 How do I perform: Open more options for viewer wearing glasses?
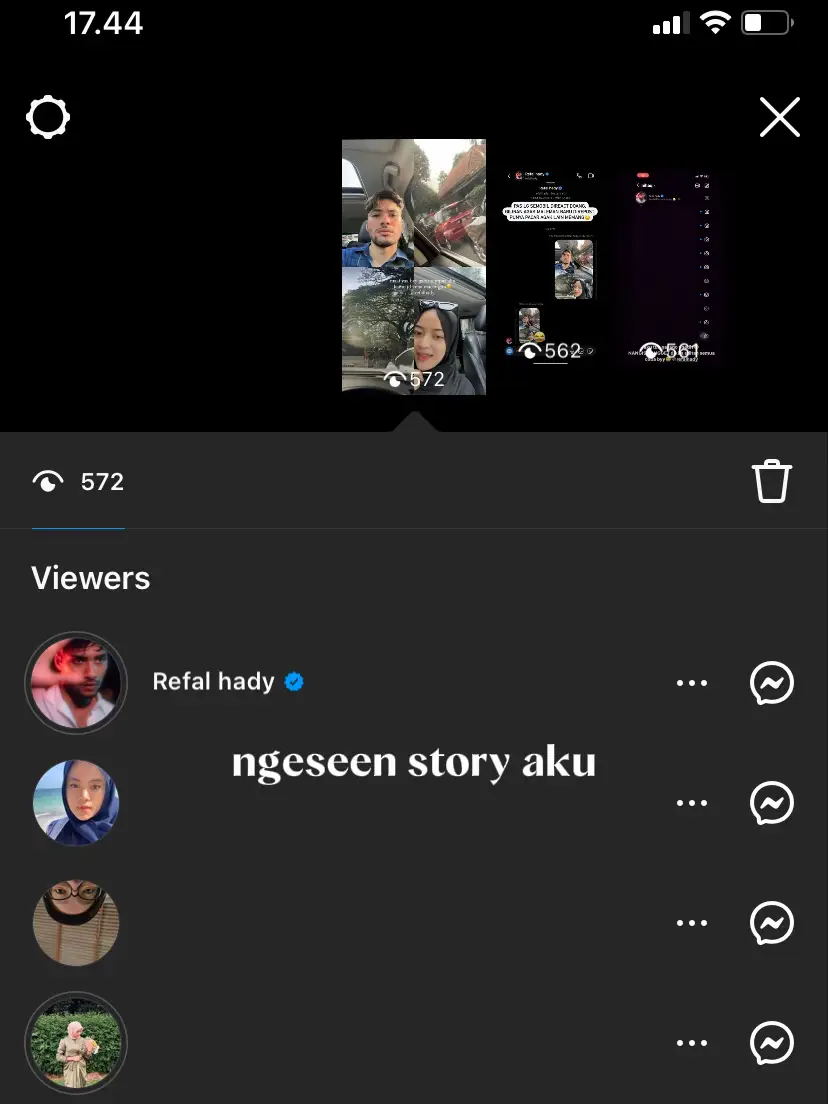pyautogui.click(x=691, y=923)
